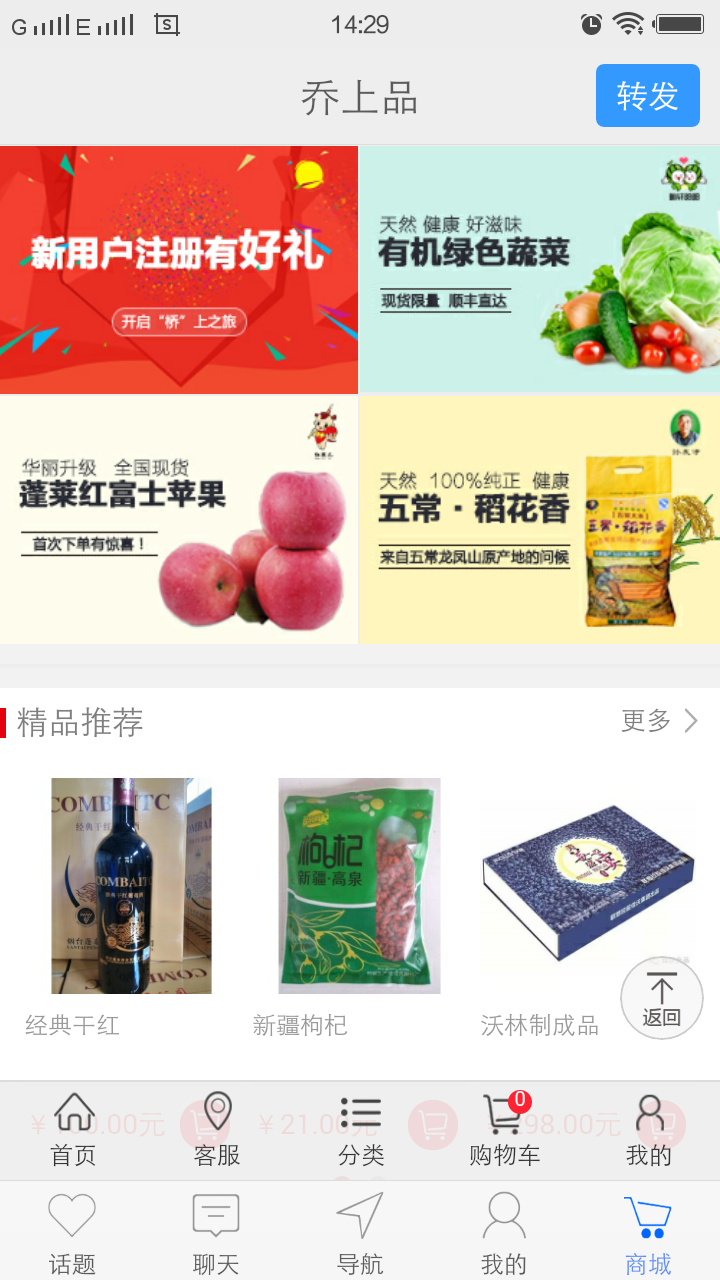Viewport: 720px width, 1280px height.
Task: Open 我的 tab beside 购物车
Action: click(649, 1131)
